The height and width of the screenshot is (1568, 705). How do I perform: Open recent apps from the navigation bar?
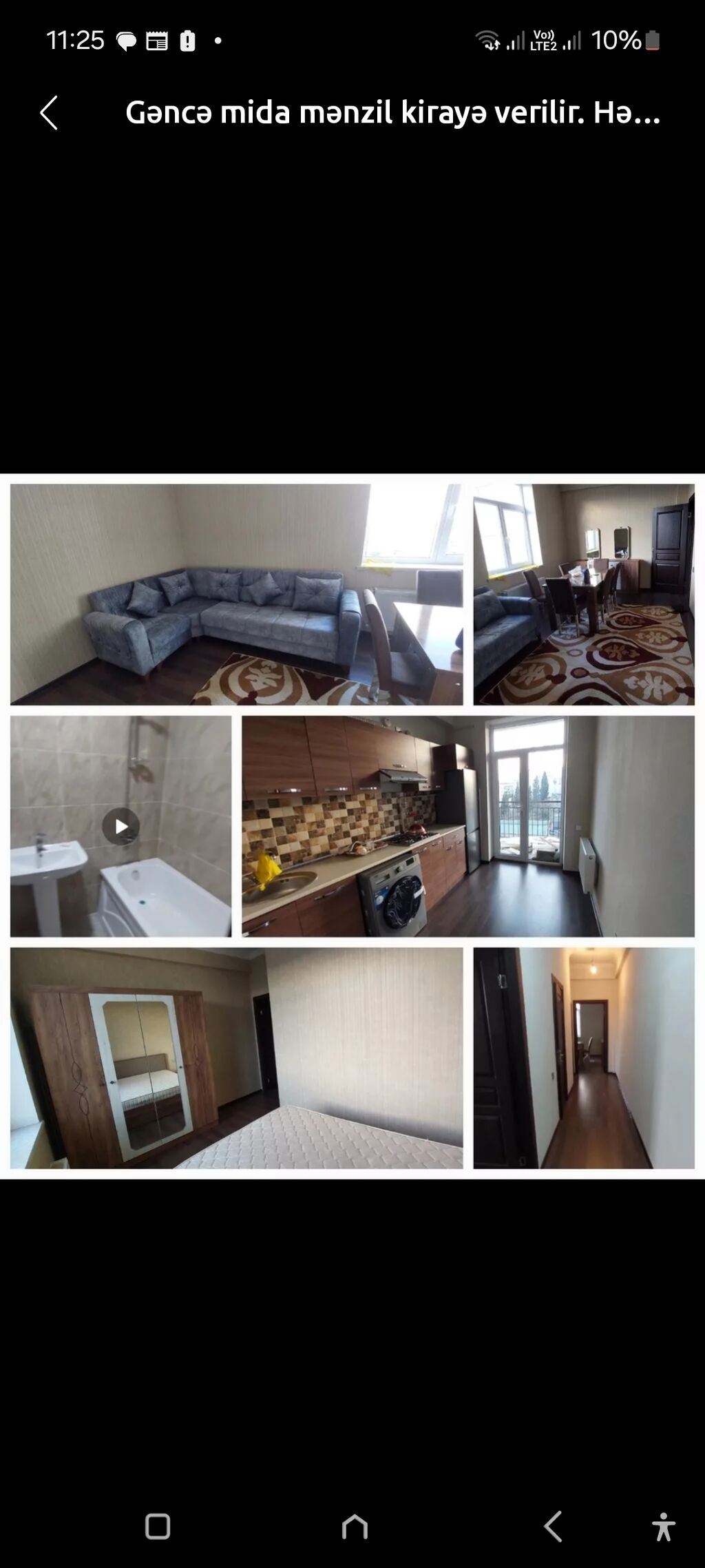coord(158,1526)
